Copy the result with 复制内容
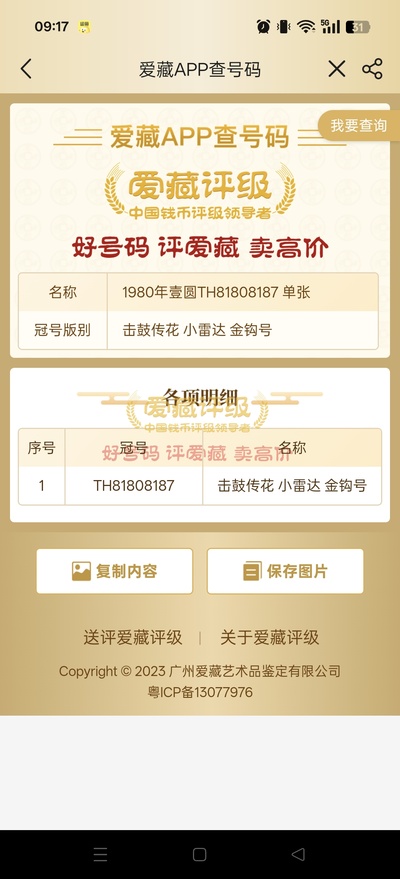400x879 pixels. click(115, 571)
